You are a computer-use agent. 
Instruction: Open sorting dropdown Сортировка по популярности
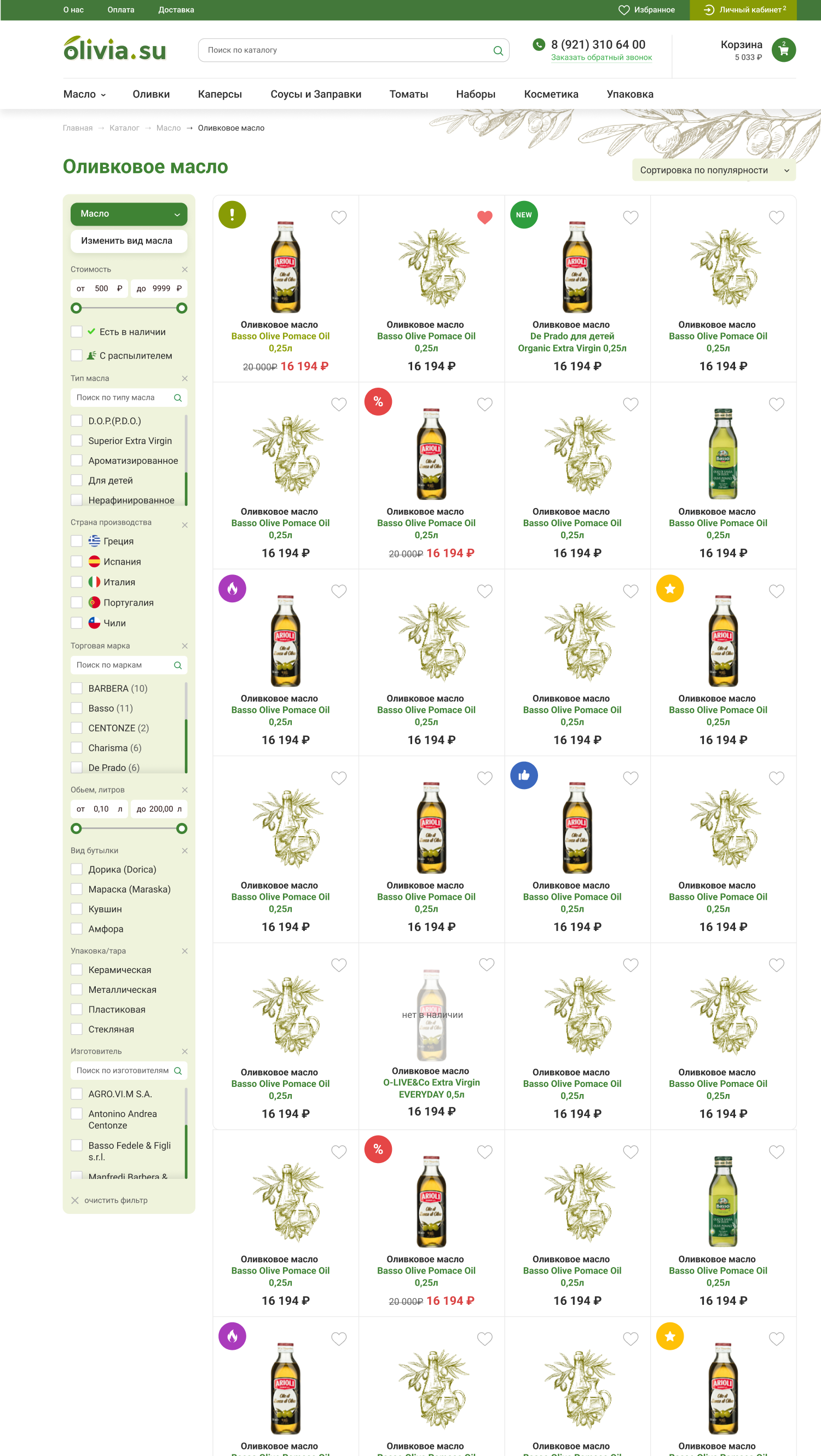coord(714,170)
